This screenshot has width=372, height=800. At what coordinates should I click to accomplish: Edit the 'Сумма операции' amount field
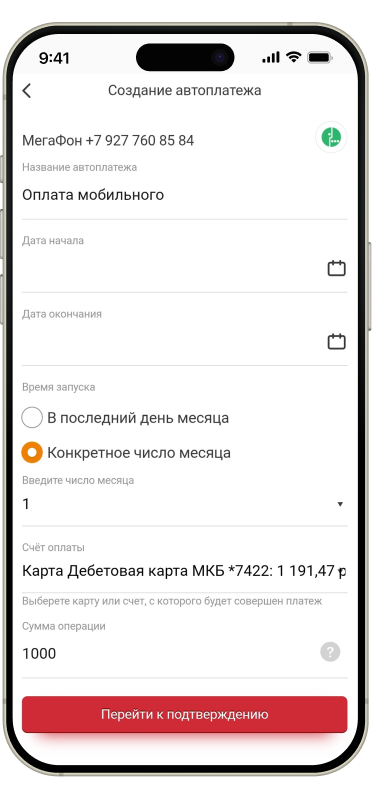pyautogui.click(x=168, y=654)
